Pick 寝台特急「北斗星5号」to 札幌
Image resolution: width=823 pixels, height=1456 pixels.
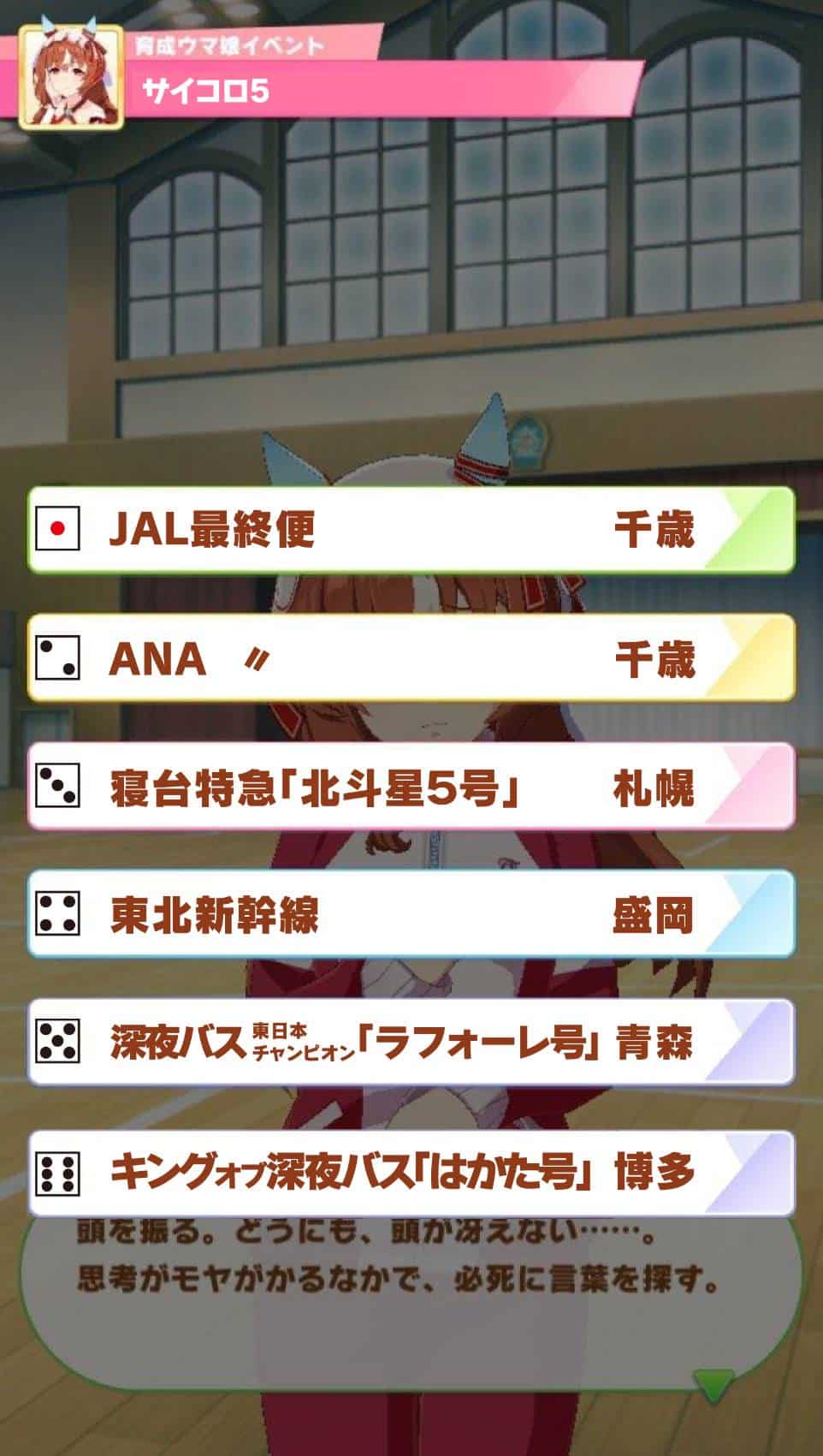click(411, 787)
